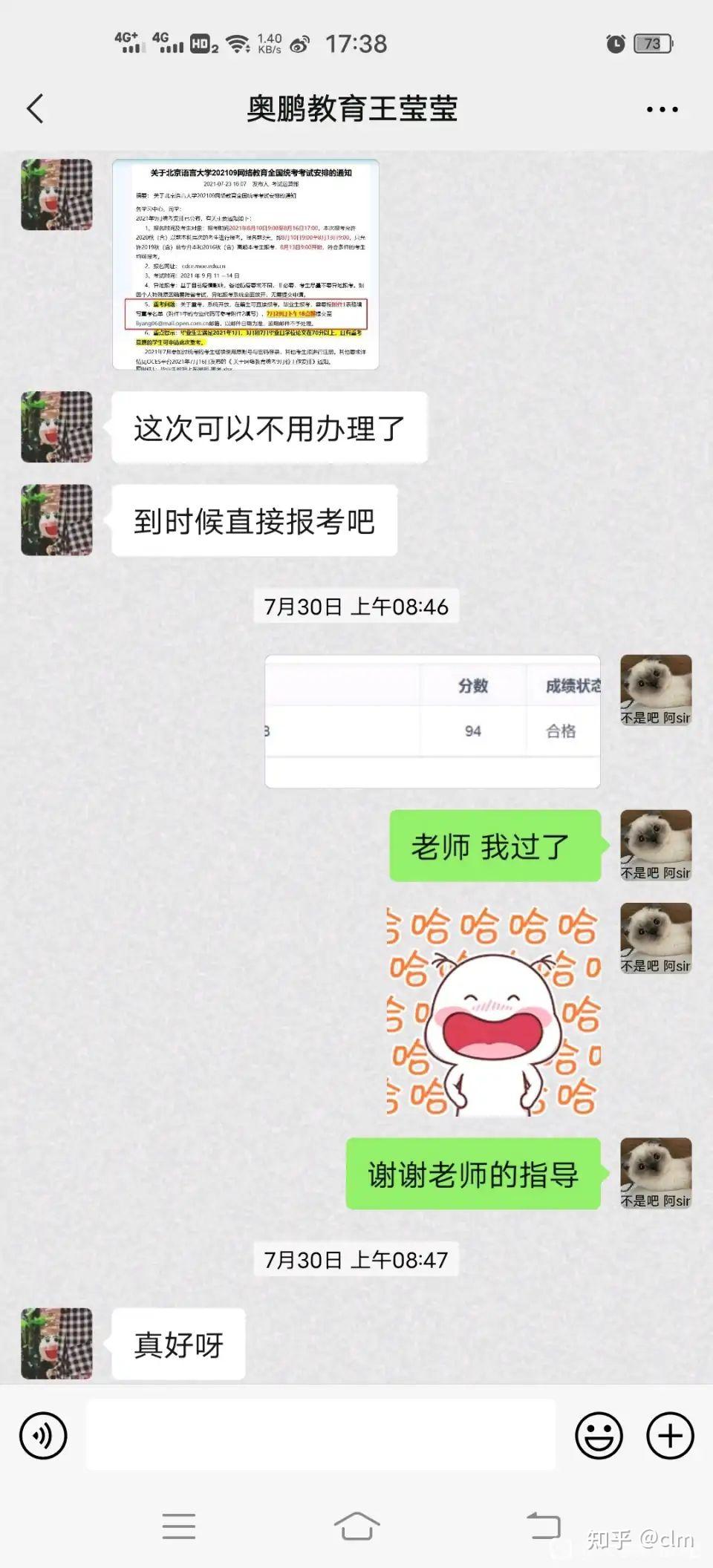
Task: Tap the system back button
Action: [543, 1526]
